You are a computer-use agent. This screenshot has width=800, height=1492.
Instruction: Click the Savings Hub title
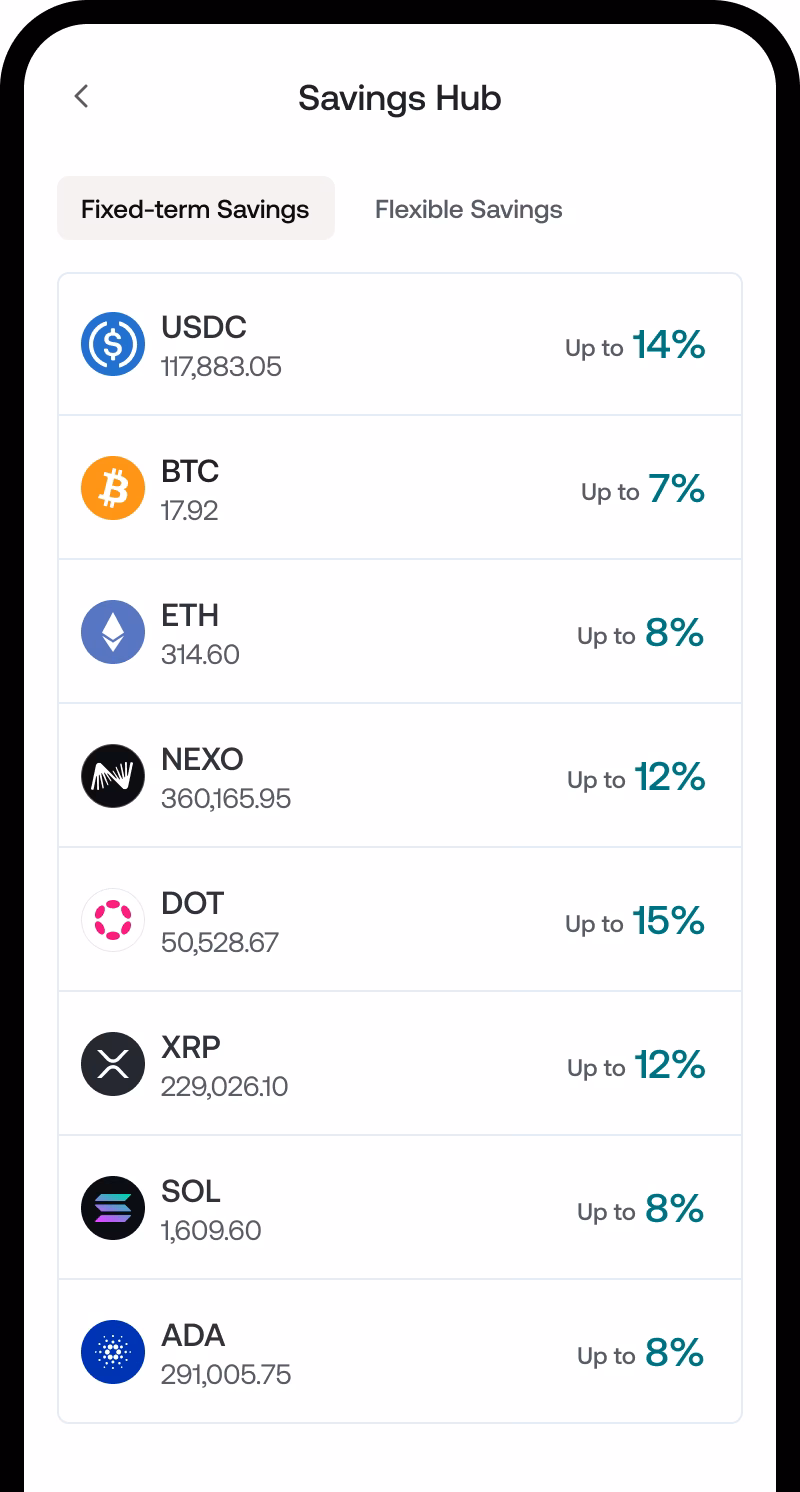(400, 98)
